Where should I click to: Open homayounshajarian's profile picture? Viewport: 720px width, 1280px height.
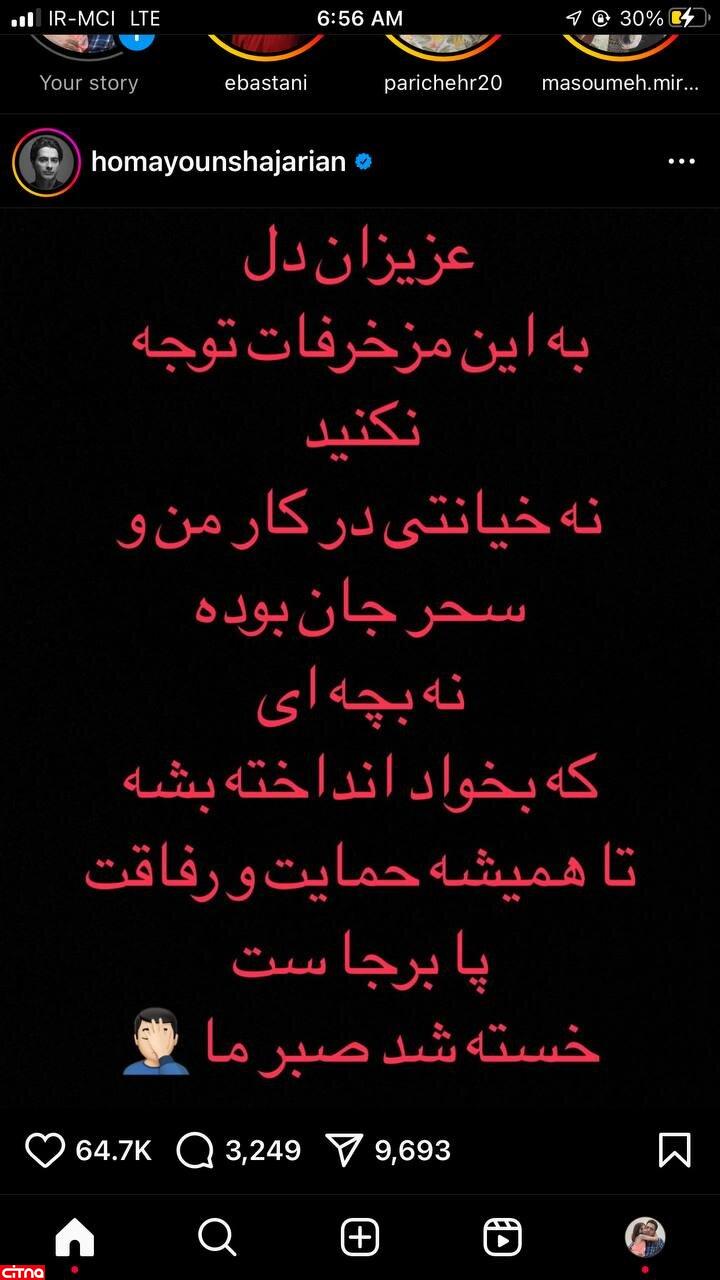click(46, 162)
